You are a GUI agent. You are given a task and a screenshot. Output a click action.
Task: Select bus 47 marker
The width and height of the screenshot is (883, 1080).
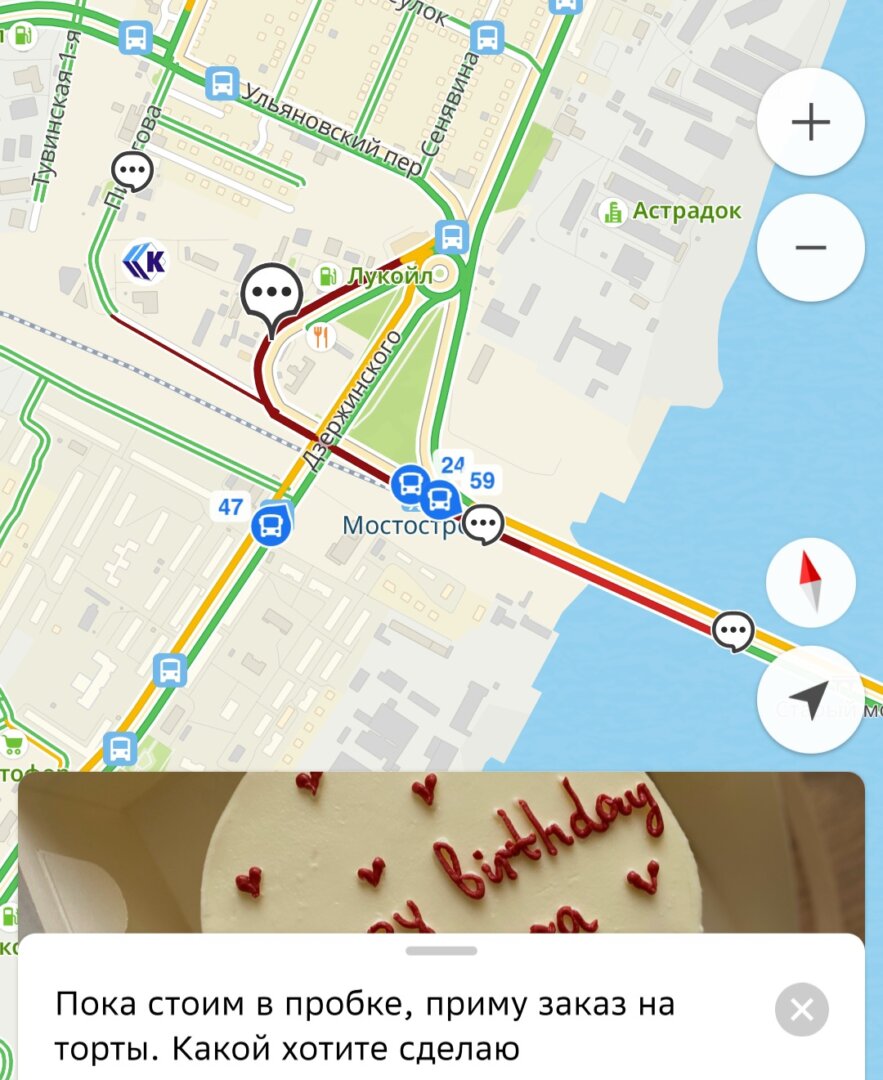point(270,523)
